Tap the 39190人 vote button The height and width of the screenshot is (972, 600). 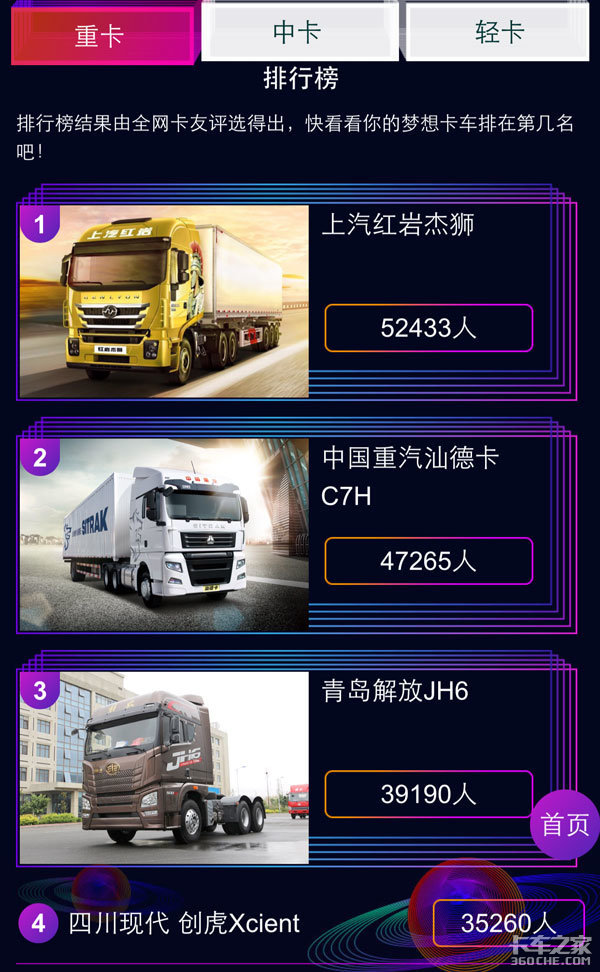[x=428, y=794]
